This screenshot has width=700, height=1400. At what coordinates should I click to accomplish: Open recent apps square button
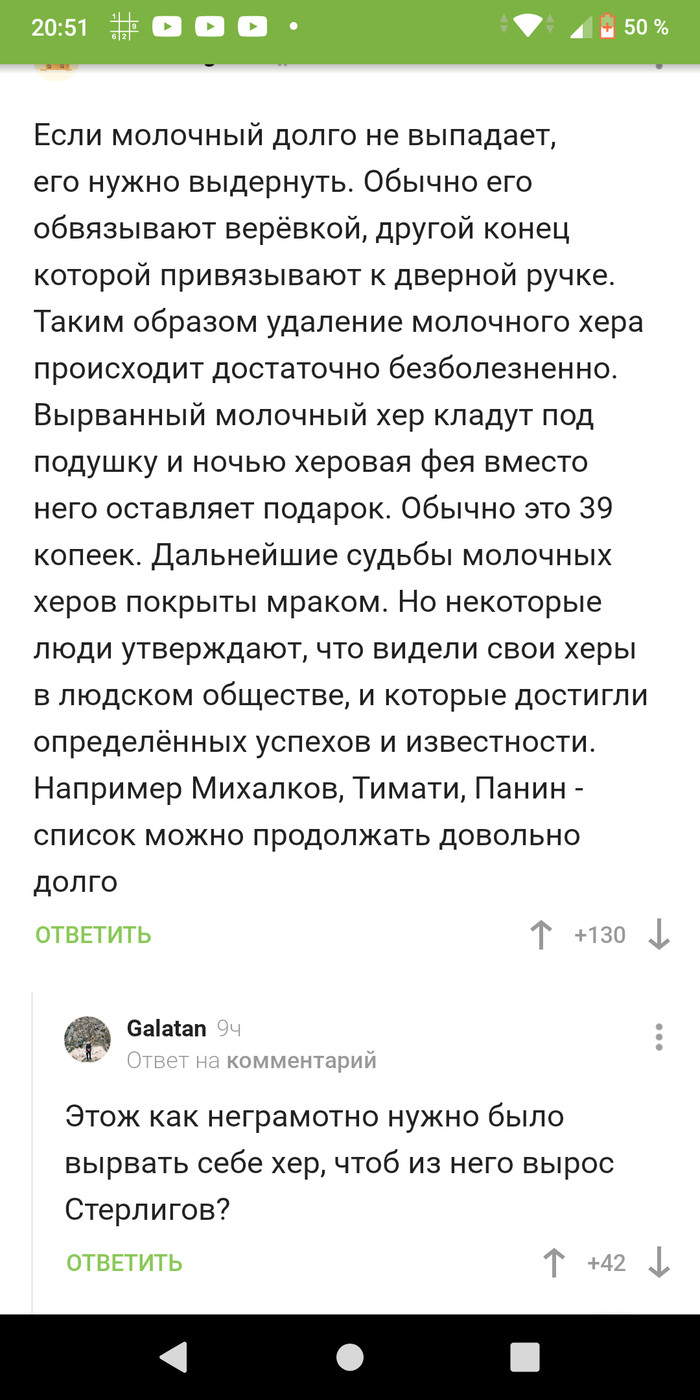click(x=525, y=1356)
